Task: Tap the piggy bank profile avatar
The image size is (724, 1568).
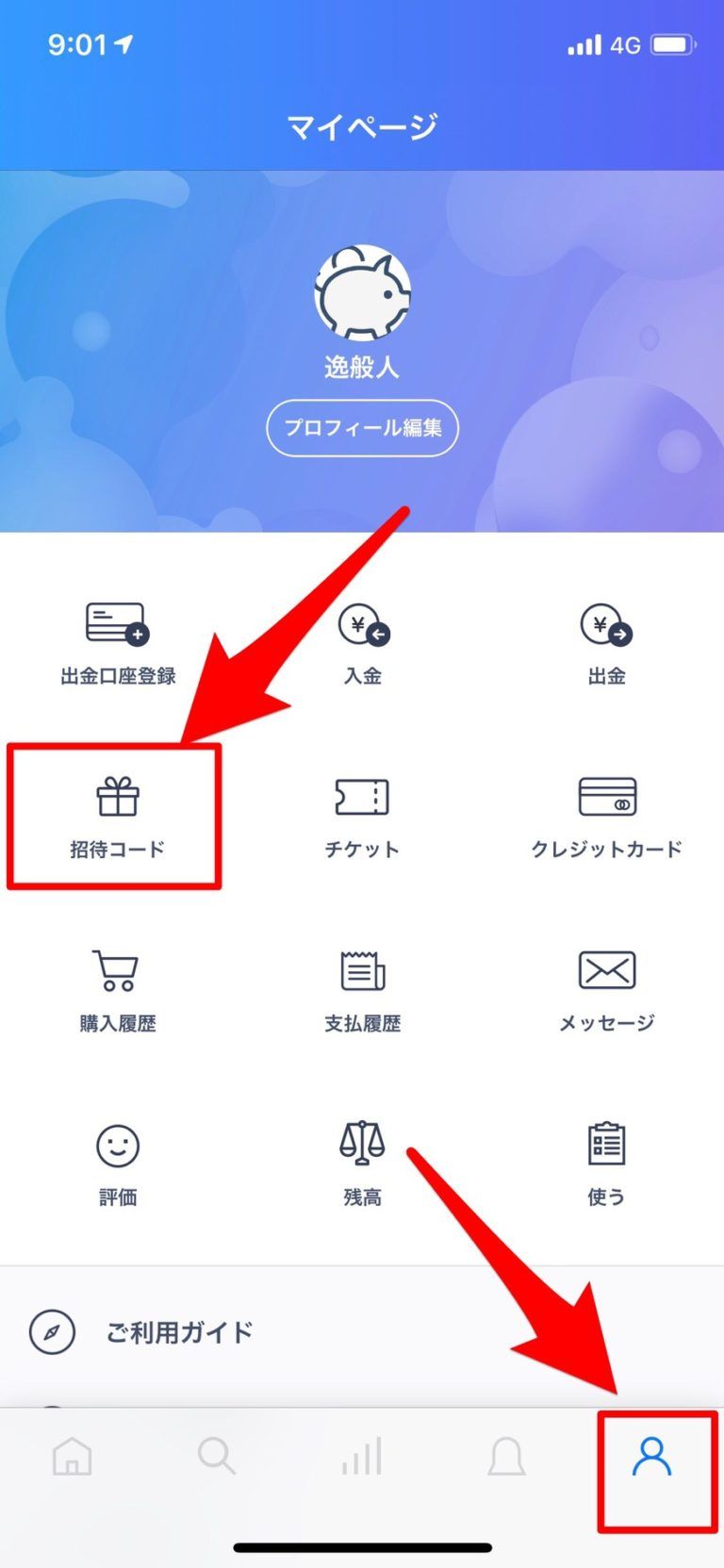Action: (362, 293)
